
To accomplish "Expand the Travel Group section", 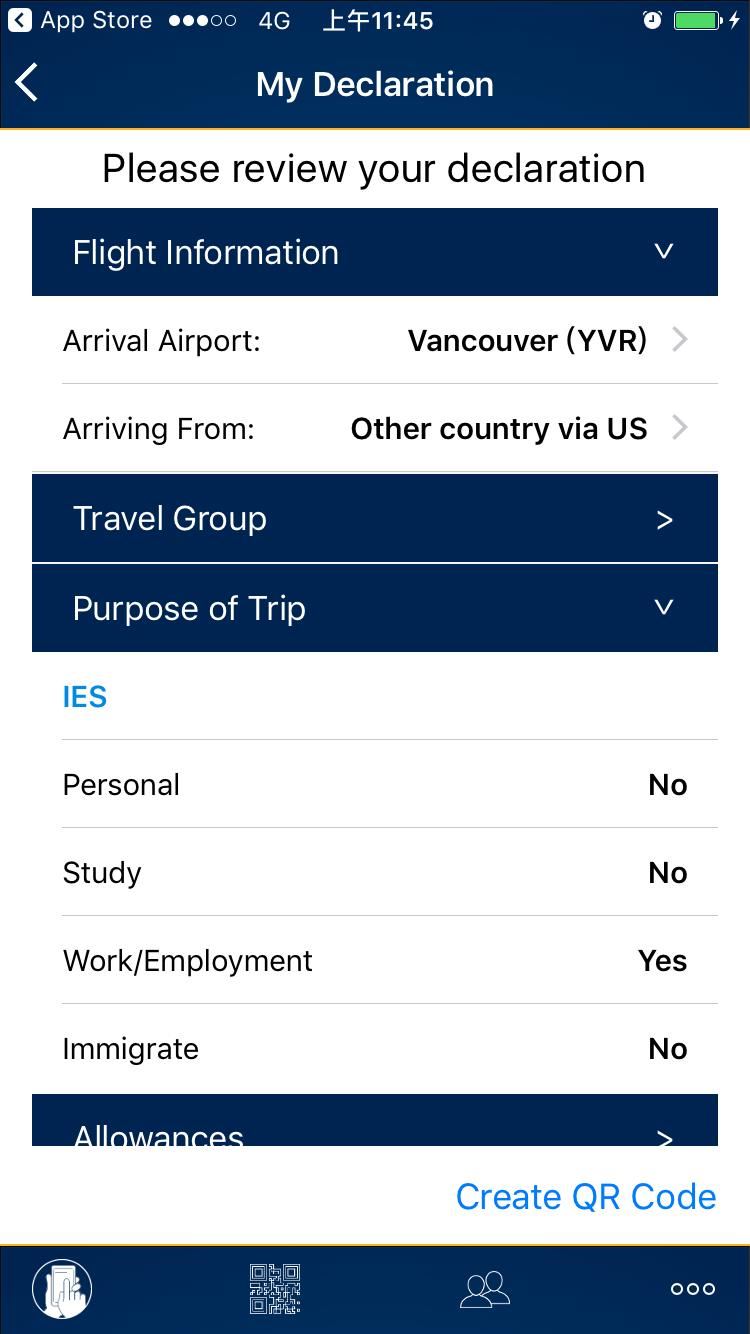I will coord(375,518).
